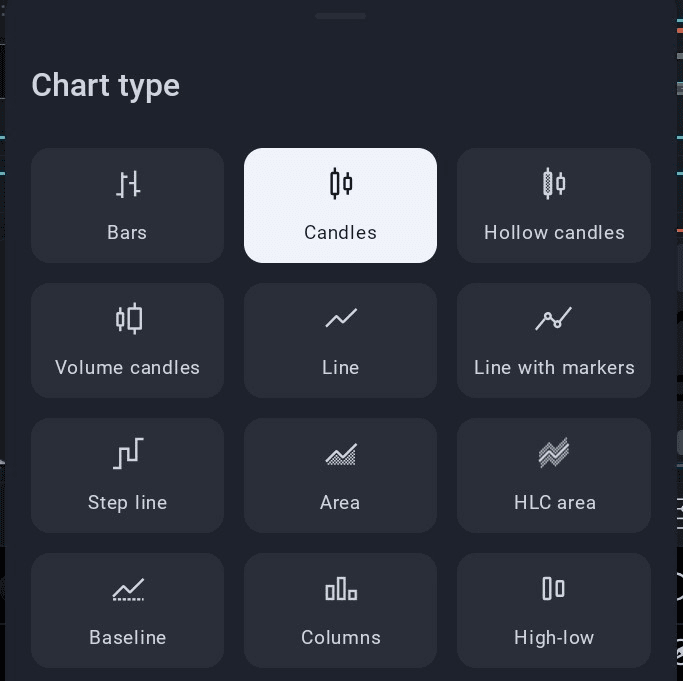Screen dimensions: 683x681
Task: Choose the HLC area chart
Action: coord(553,476)
